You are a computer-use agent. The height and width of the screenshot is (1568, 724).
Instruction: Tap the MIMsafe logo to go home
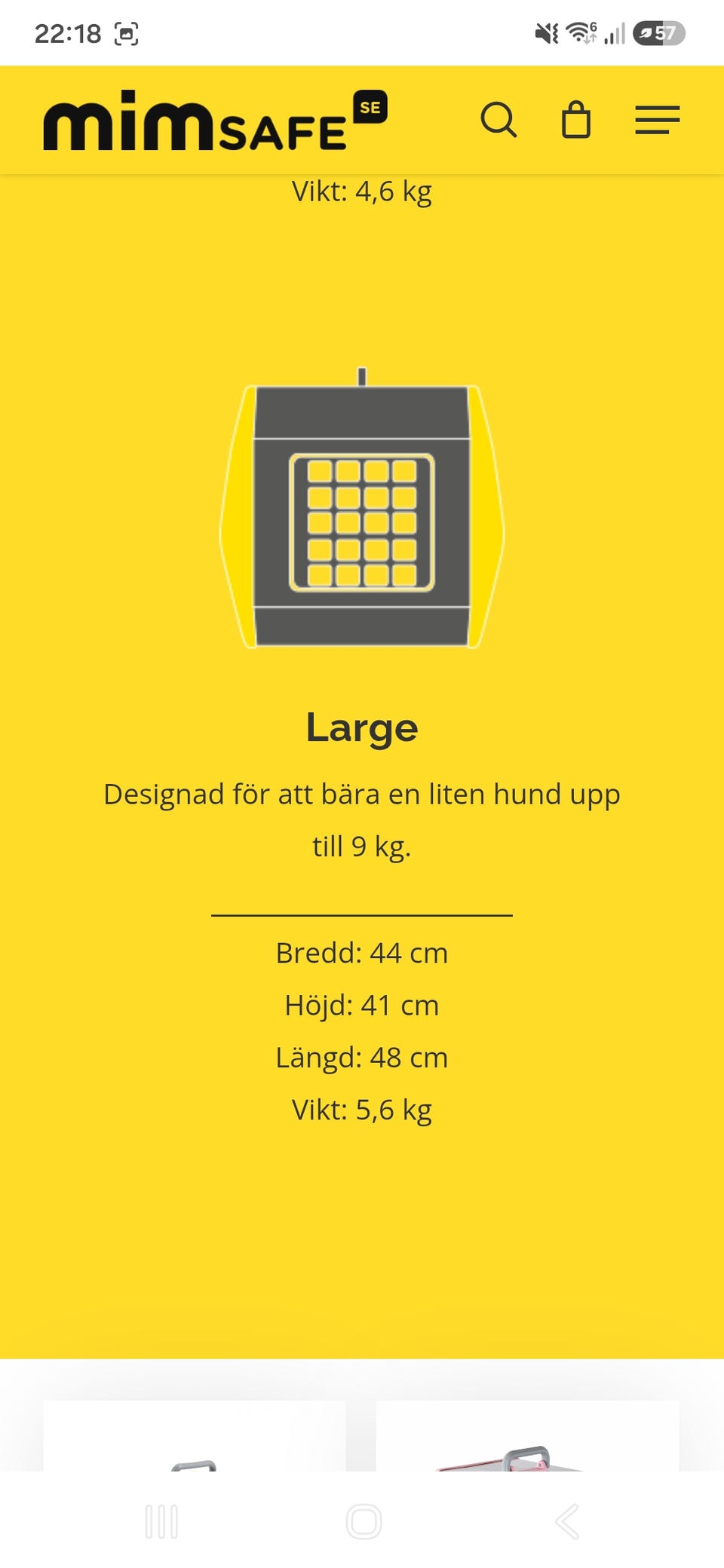click(215, 121)
